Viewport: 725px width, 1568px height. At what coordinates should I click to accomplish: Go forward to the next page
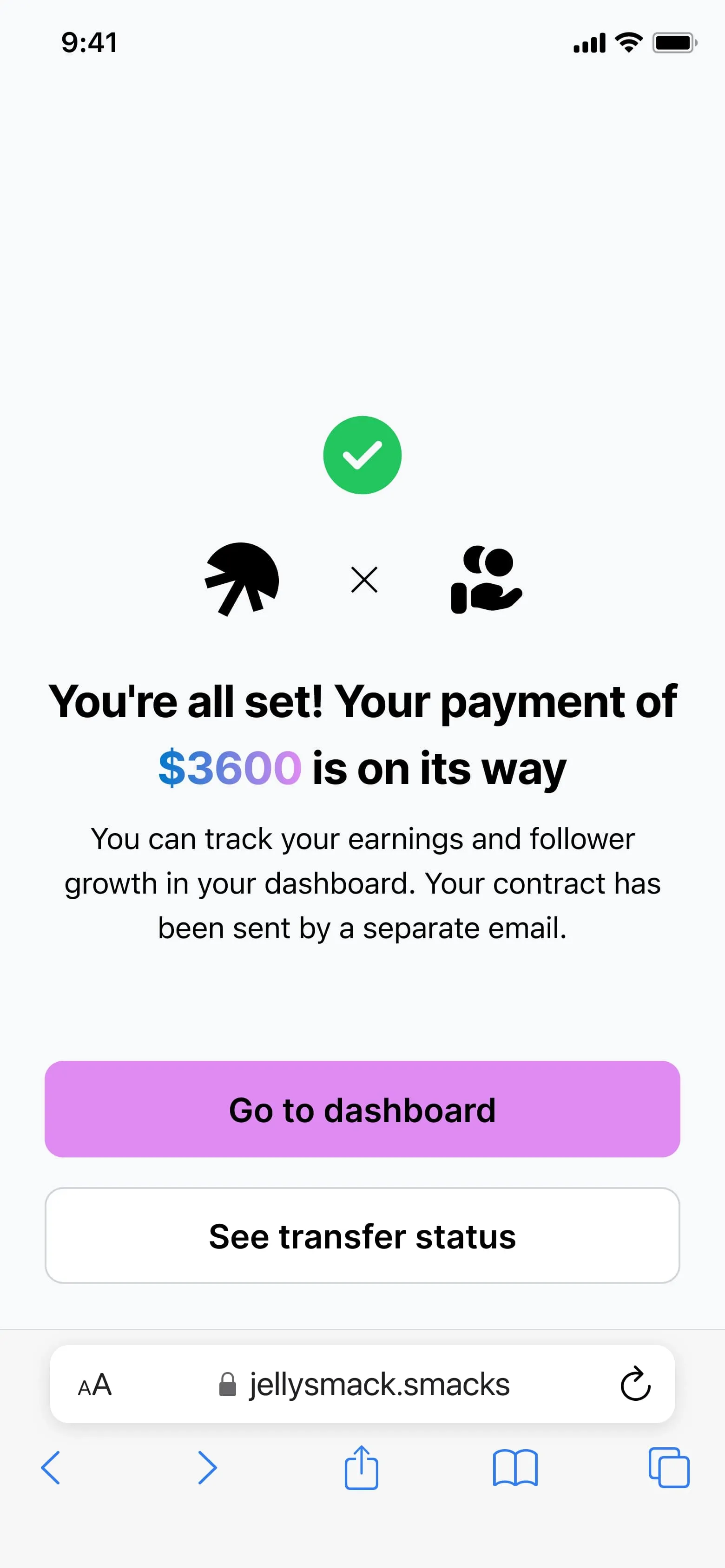pos(207,1468)
